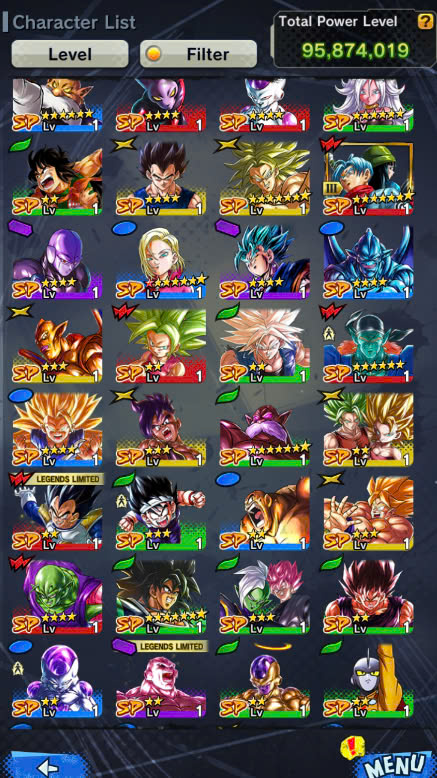This screenshot has height=778, width=437.
Task: Select the Vegeta LEGENDS LIMITED armor card
Action: pyautogui.click(x=57, y=514)
